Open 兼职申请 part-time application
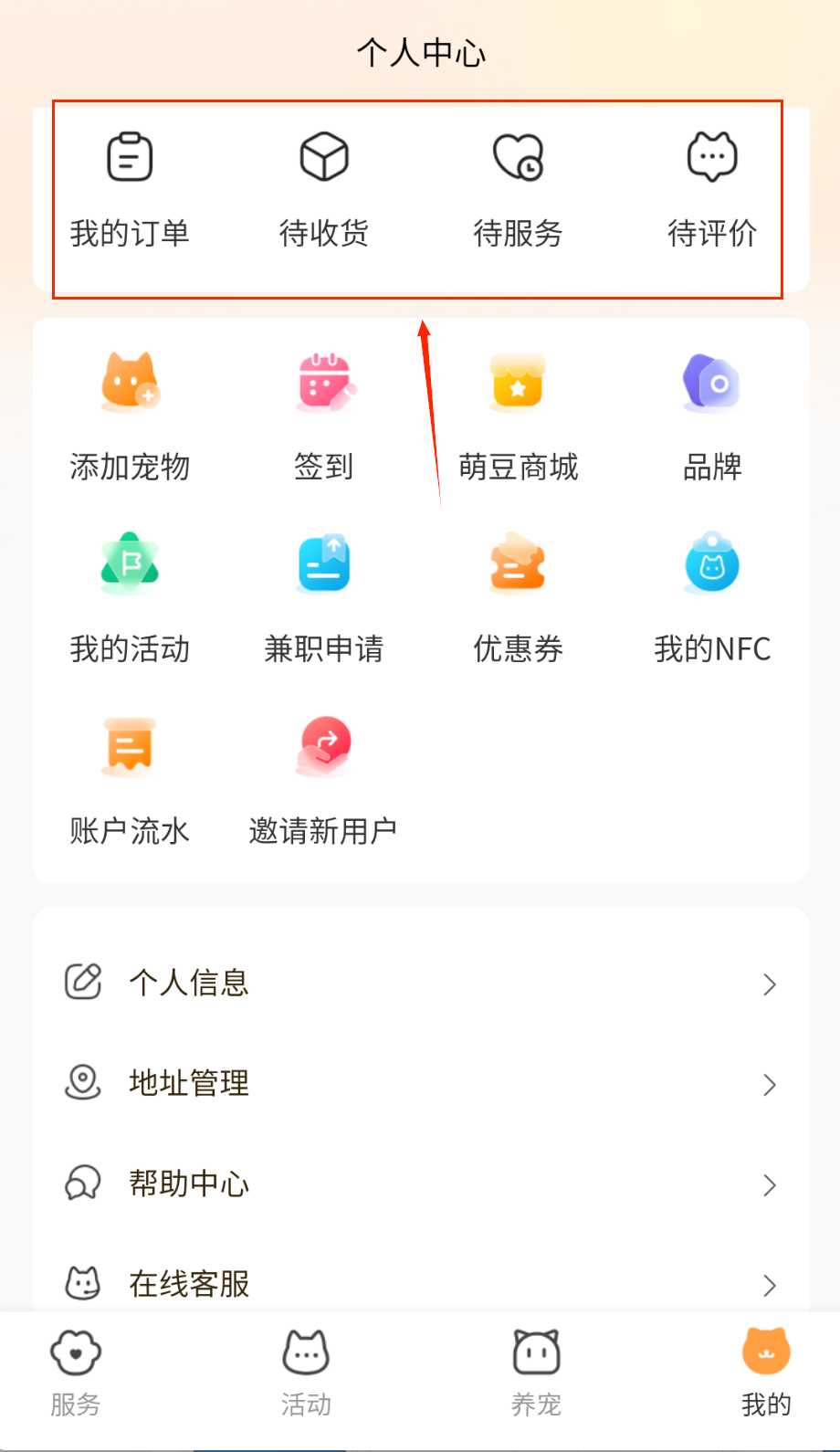Viewport: 840px width, 1452px height. point(324,598)
